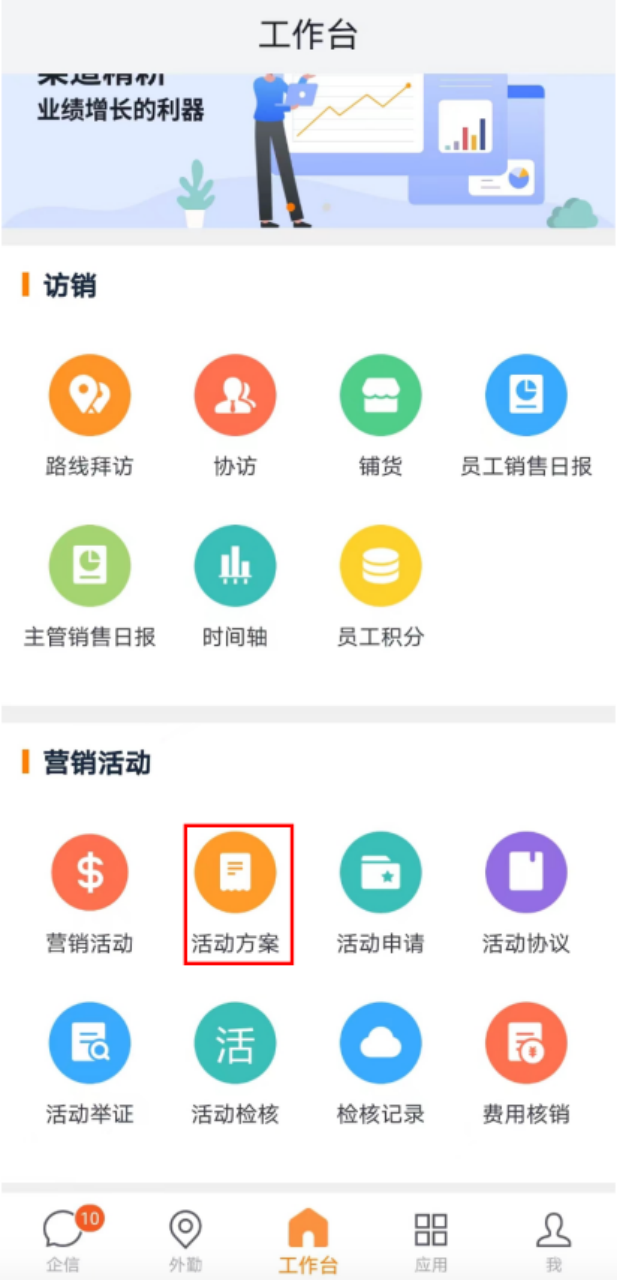This screenshot has height=1280, width=617.
Task: Open 费用核销 expense write-off
Action: [526, 1043]
